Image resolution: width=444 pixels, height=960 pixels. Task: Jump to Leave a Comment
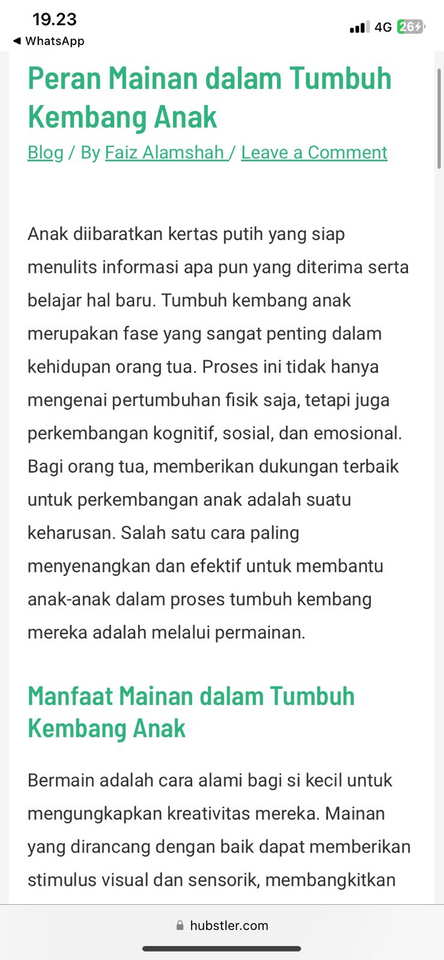[314, 152]
